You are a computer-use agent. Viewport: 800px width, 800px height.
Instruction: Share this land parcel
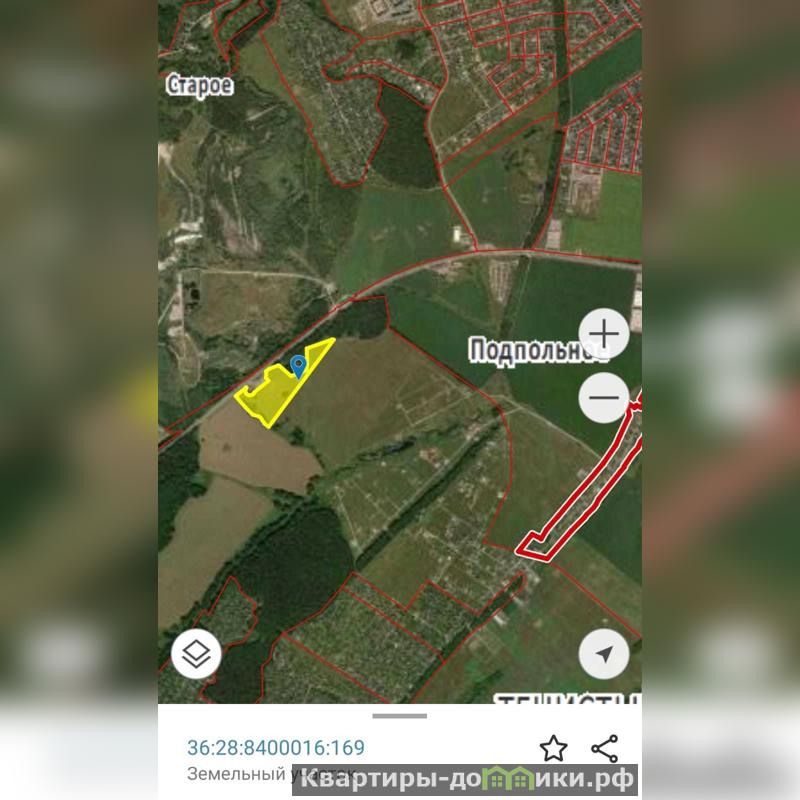(x=604, y=748)
